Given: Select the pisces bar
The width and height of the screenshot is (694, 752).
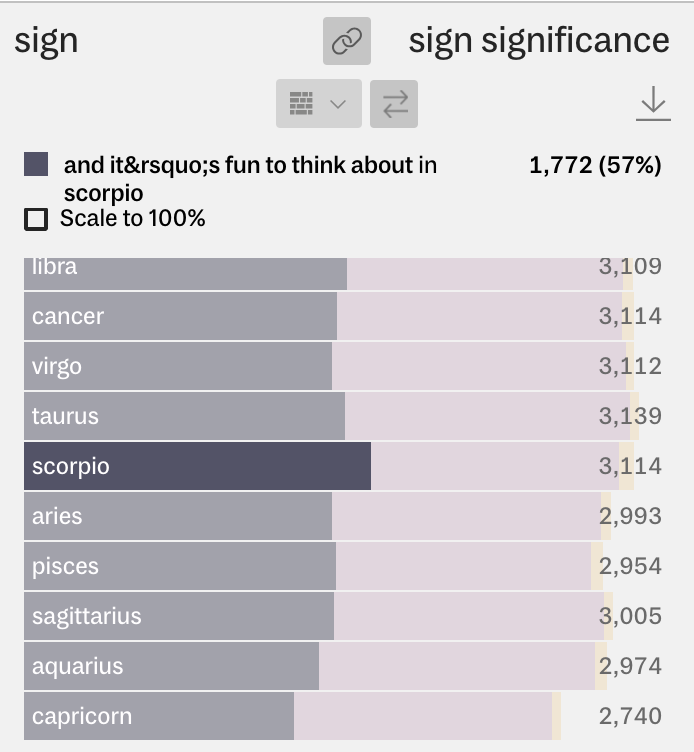Looking at the screenshot, I should [180, 566].
